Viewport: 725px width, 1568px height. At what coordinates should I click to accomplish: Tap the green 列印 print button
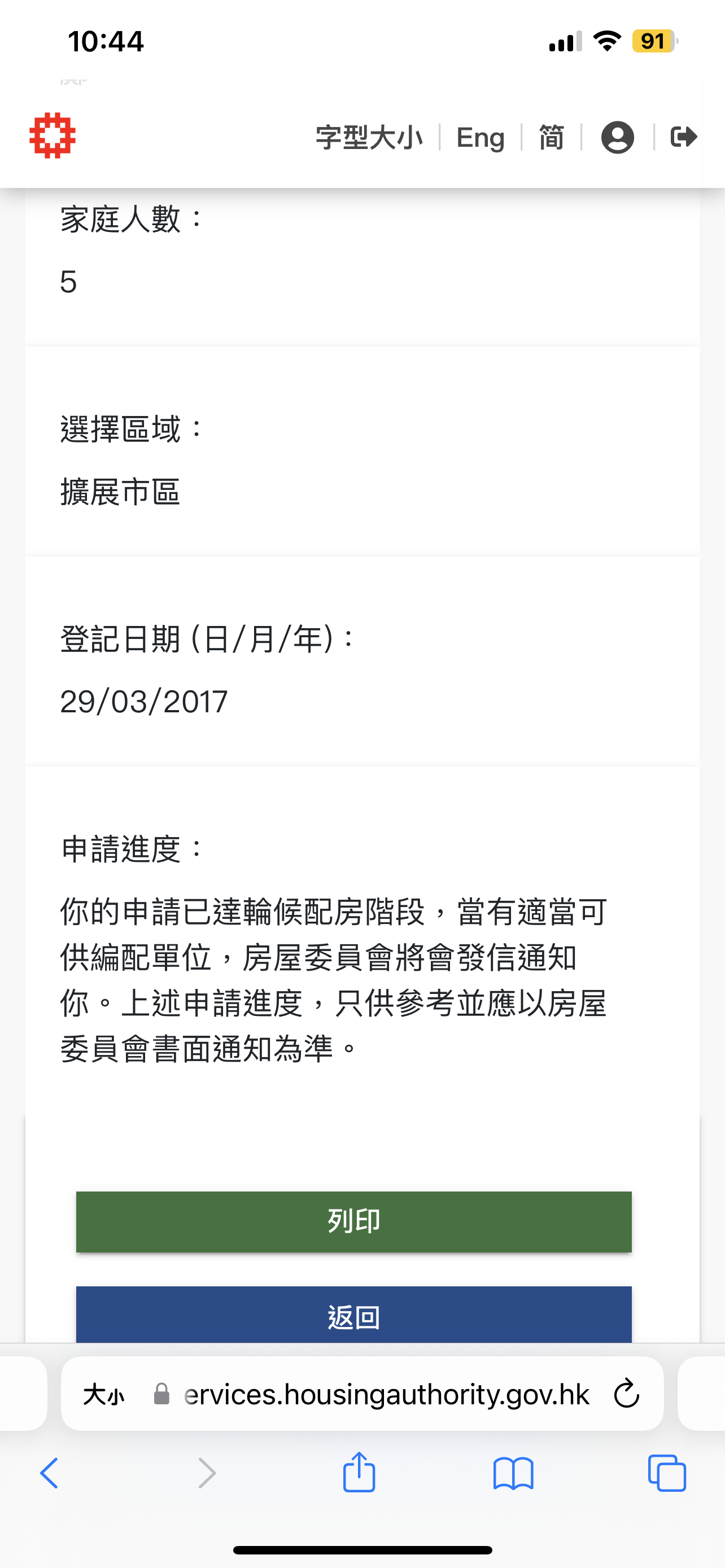click(353, 1221)
